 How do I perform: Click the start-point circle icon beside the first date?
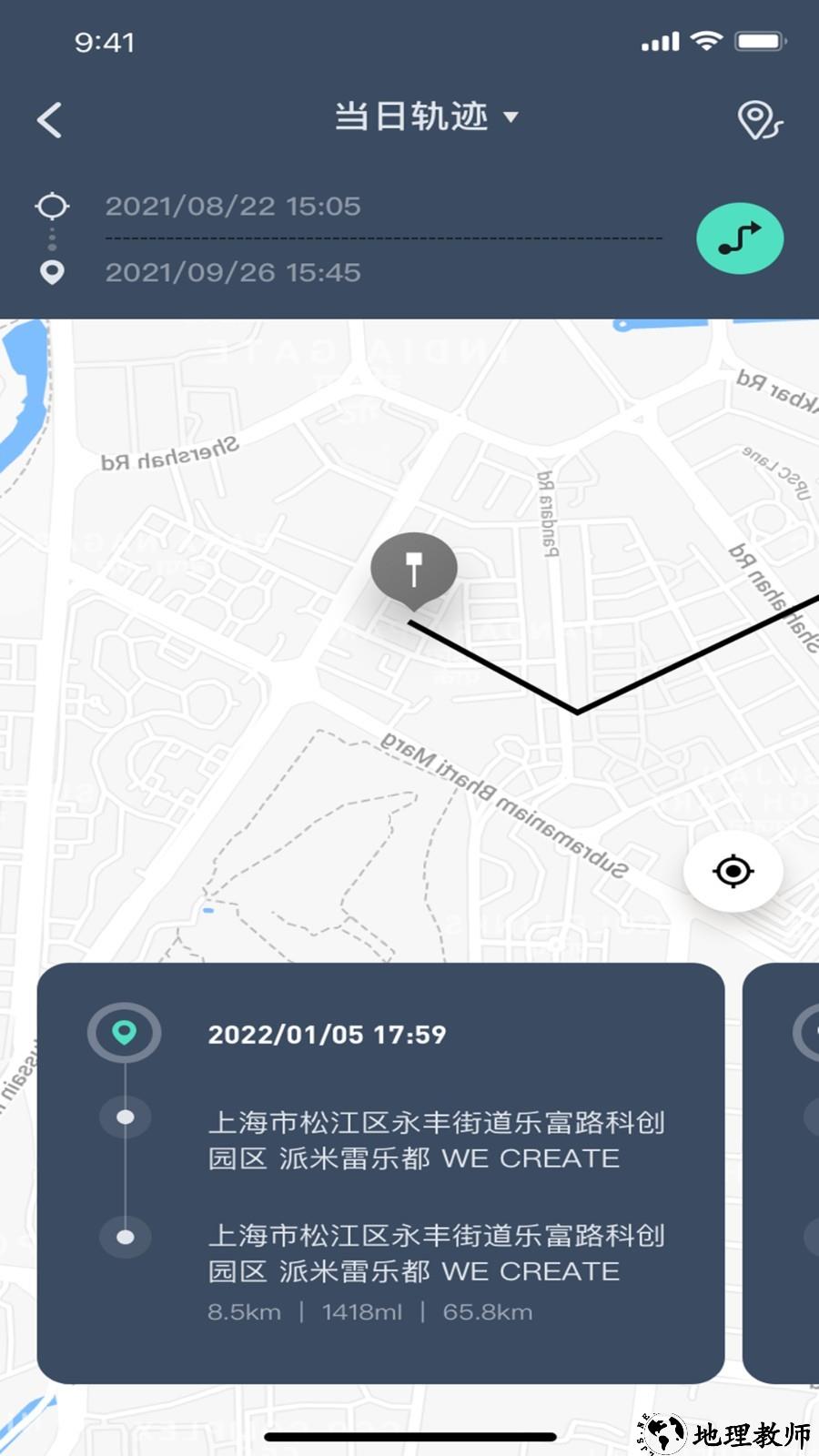point(52,206)
